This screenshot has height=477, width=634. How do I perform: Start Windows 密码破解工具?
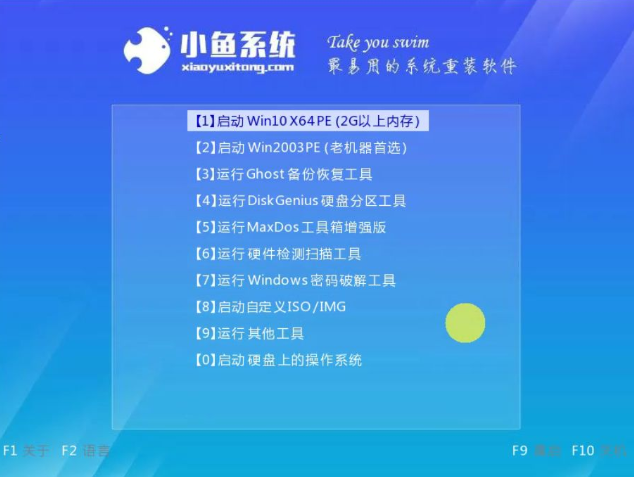(293, 280)
